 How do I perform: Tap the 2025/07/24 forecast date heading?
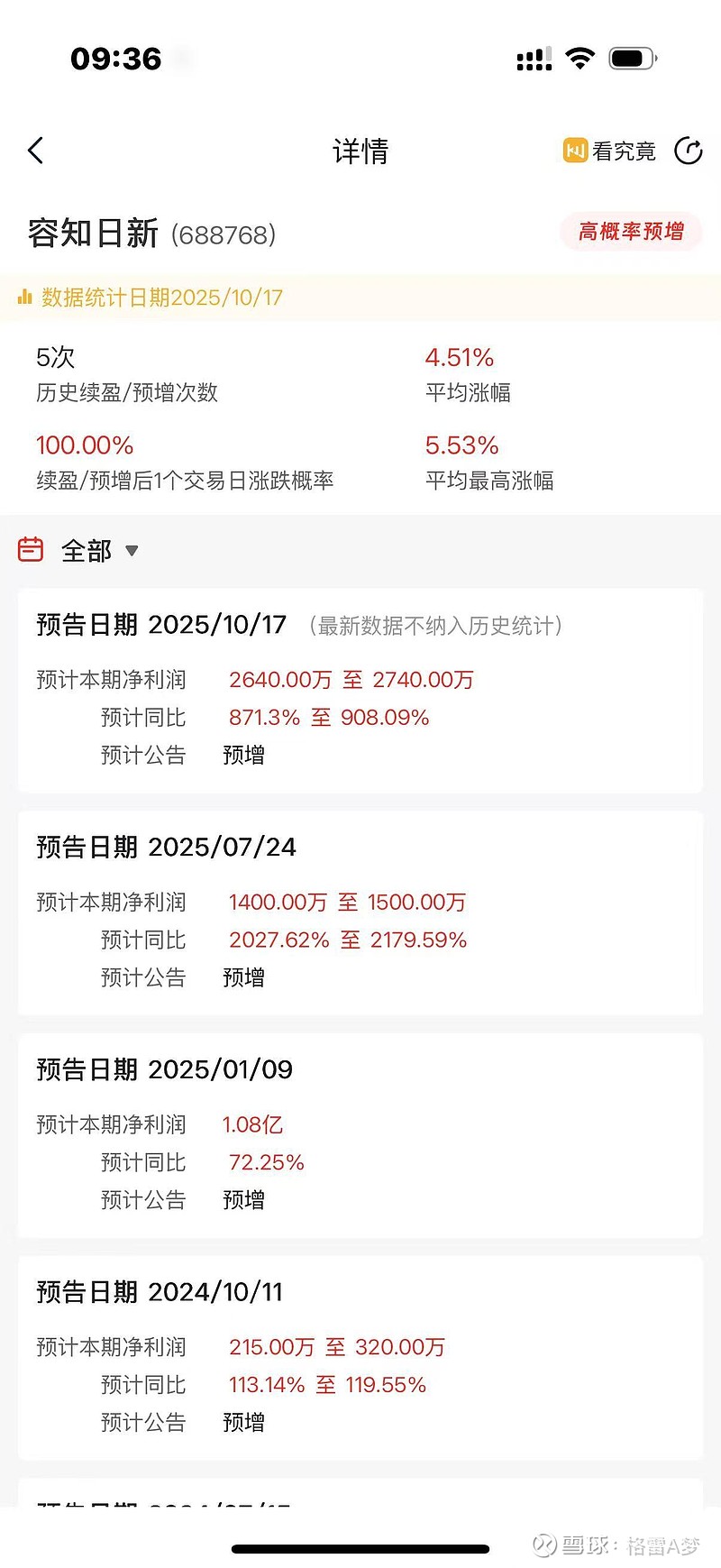[166, 847]
